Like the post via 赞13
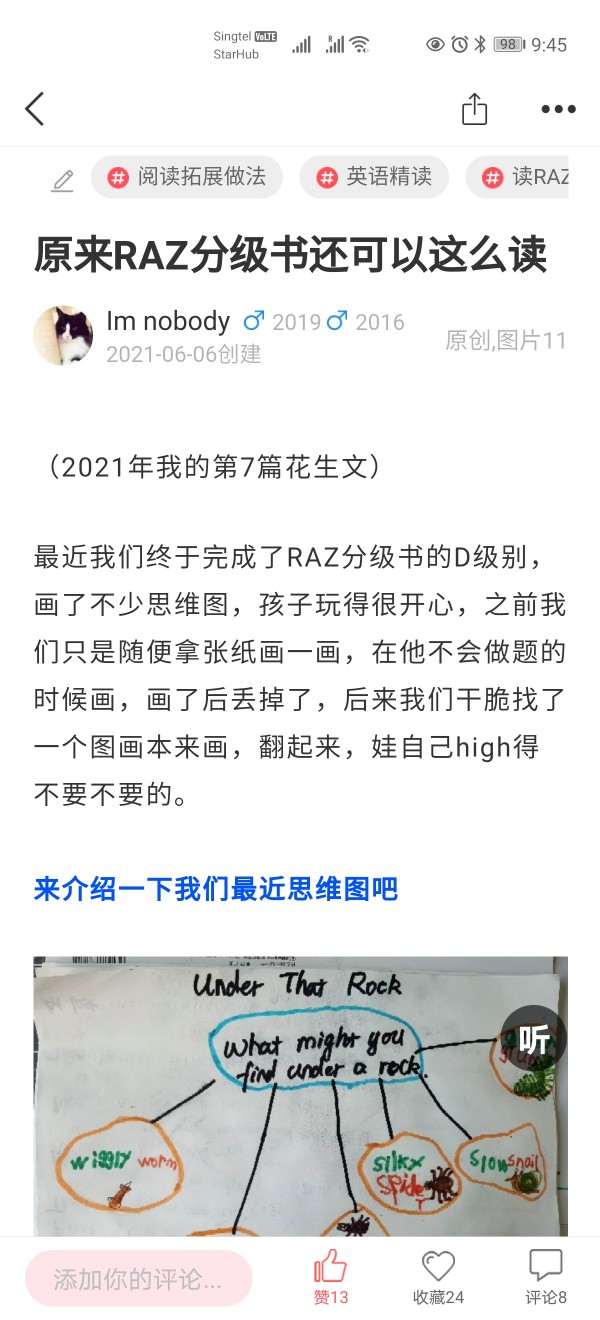The height and width of the screenshot is (1320, 600). [x=331, y=1278]
